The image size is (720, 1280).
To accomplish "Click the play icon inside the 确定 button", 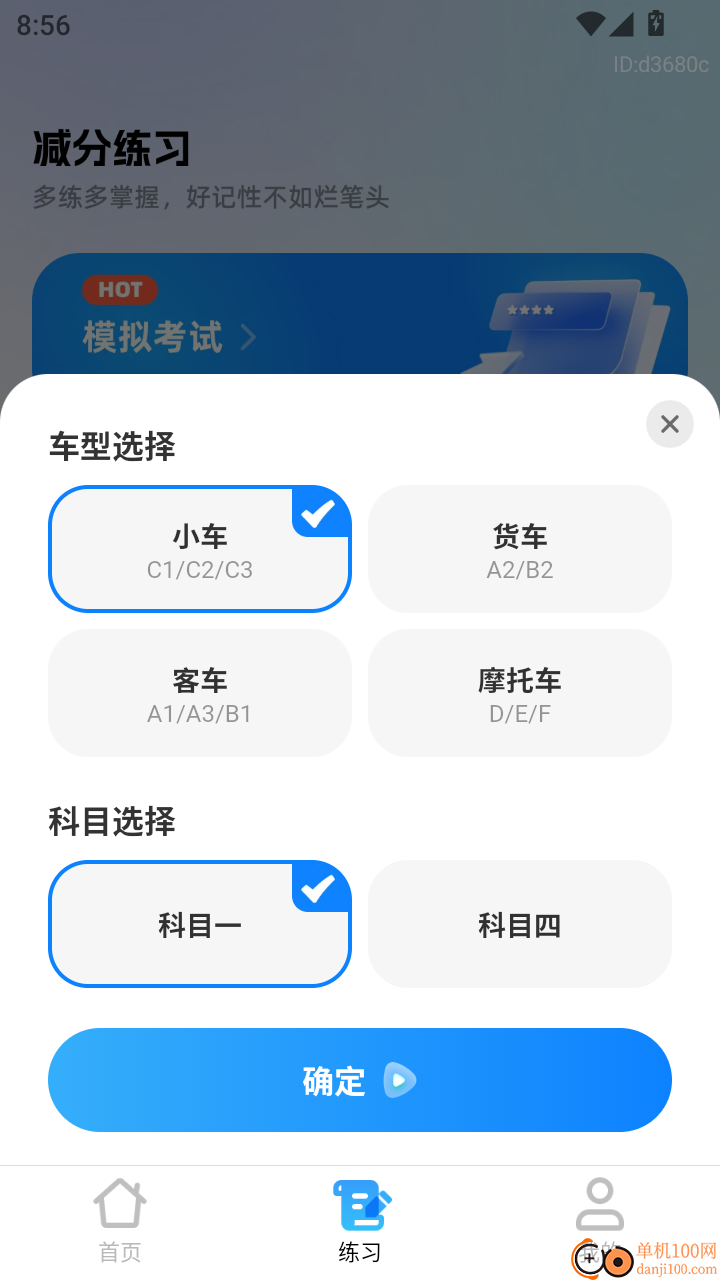I will [x=399, y=1080].
